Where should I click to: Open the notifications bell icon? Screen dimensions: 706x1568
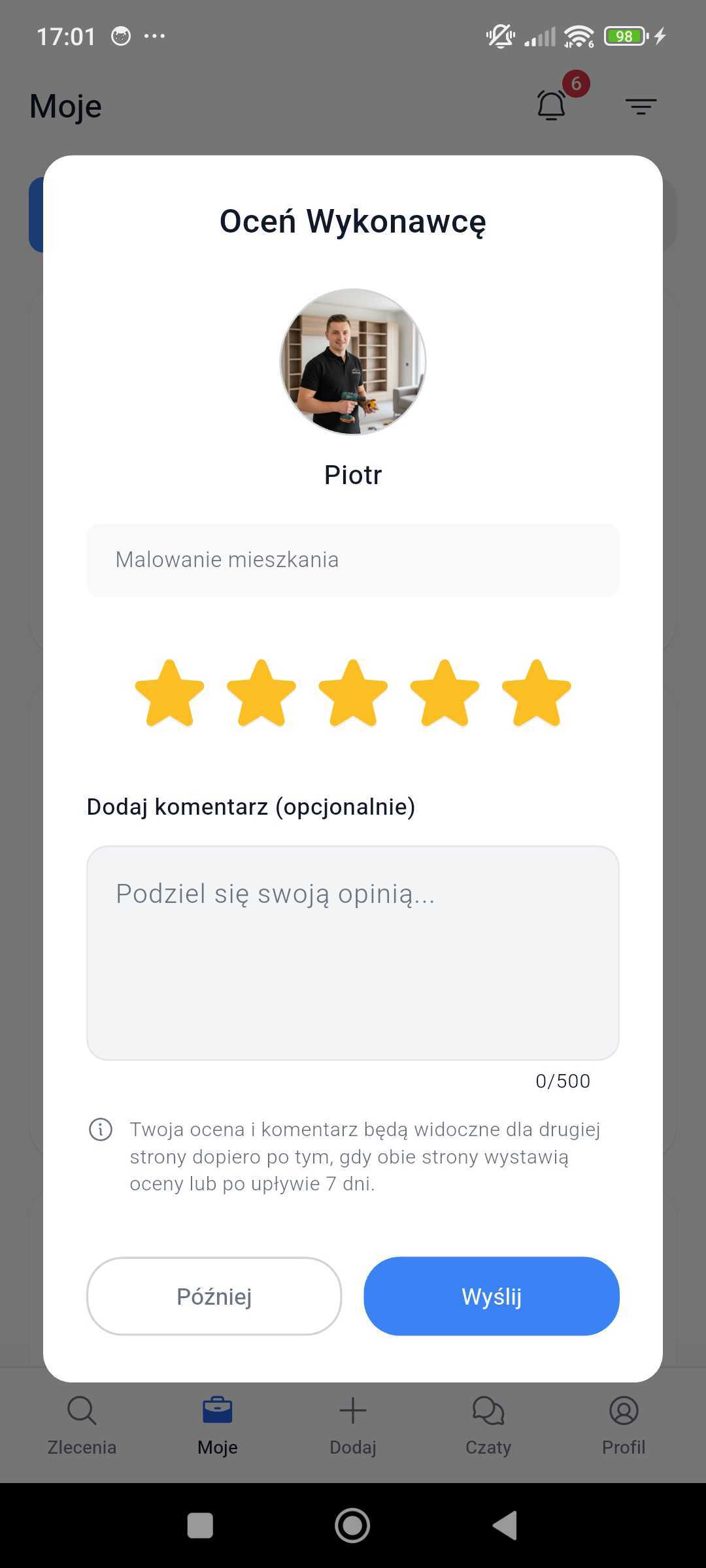[x=551, y=105]
